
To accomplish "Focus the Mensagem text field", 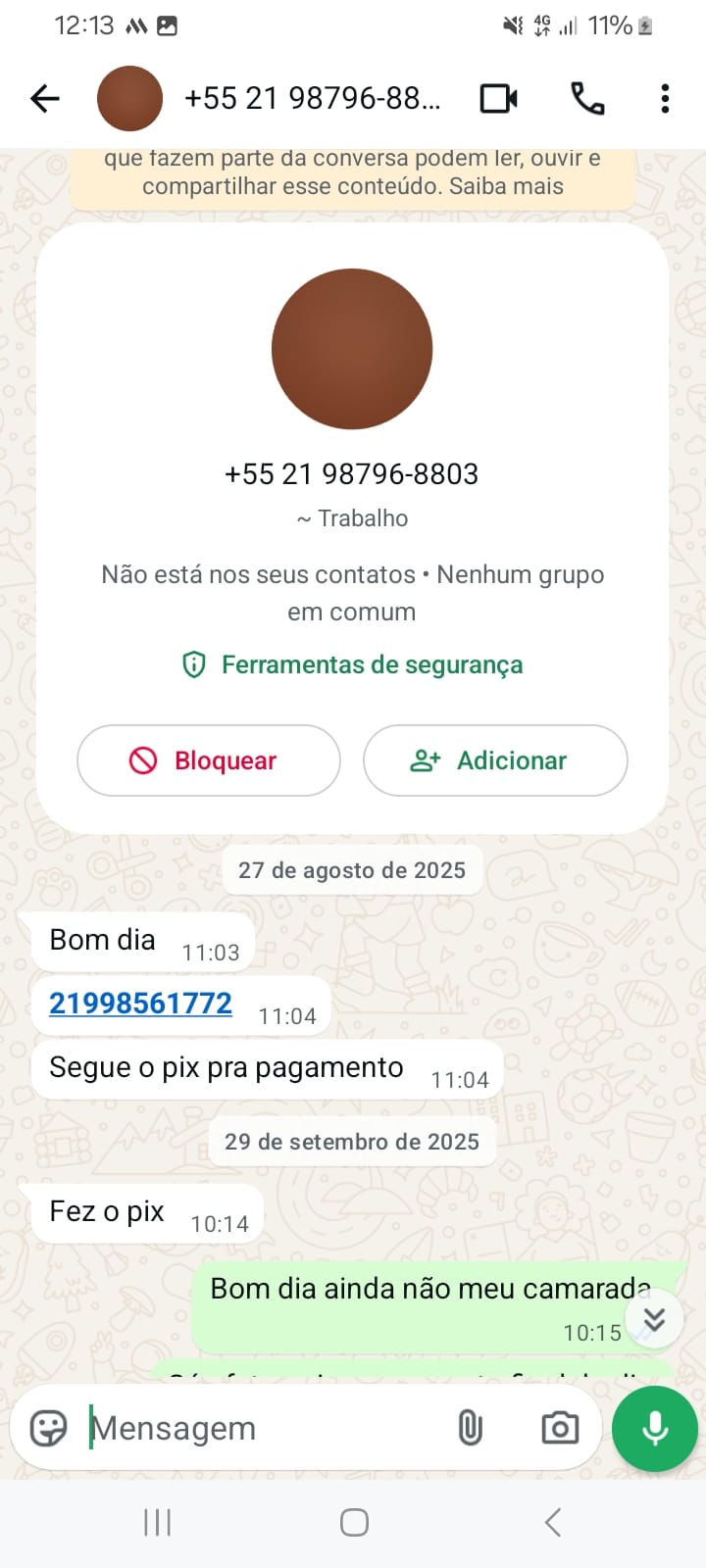I will (265, 1428).
